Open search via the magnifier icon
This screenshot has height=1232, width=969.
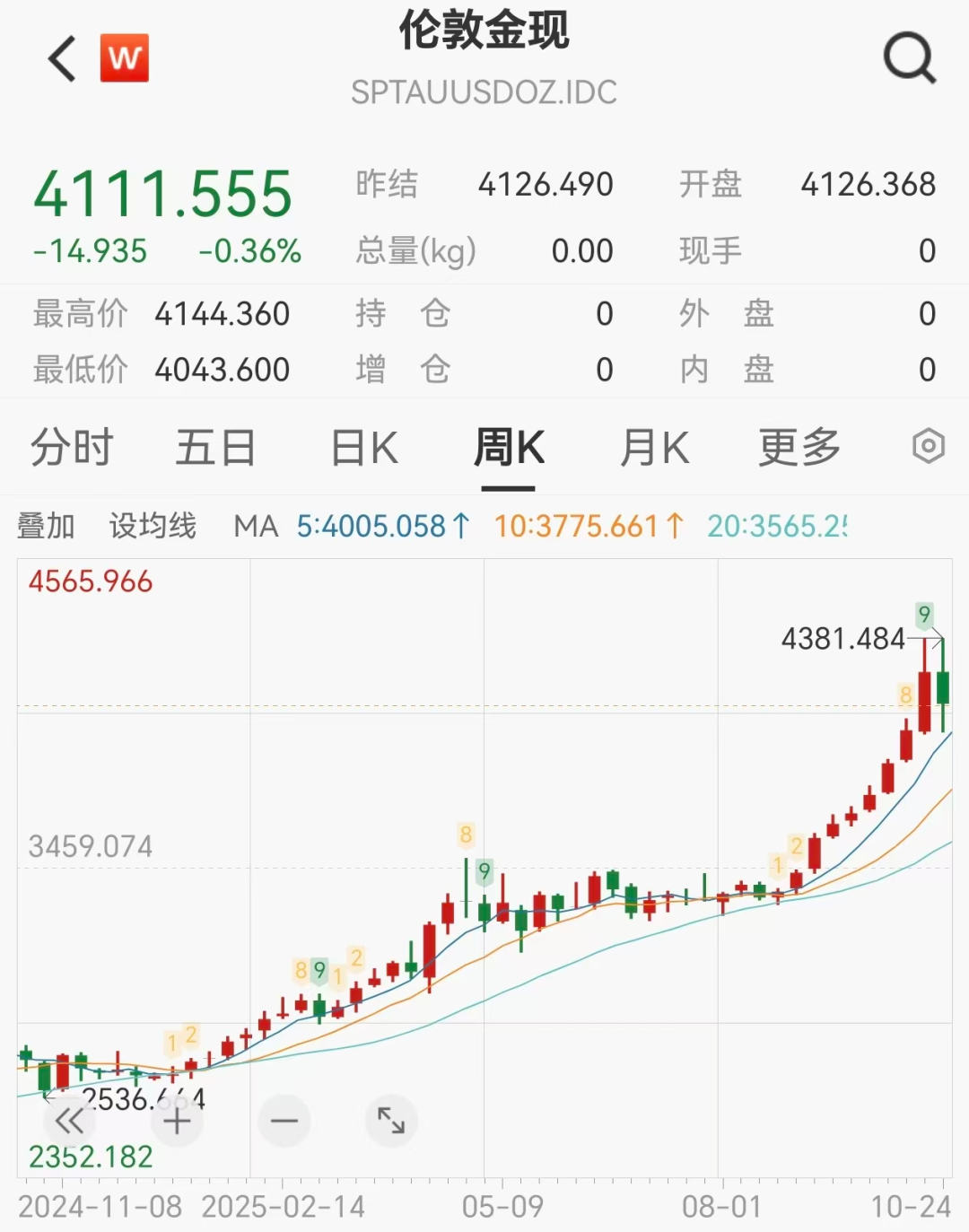[x=910, y=57]
